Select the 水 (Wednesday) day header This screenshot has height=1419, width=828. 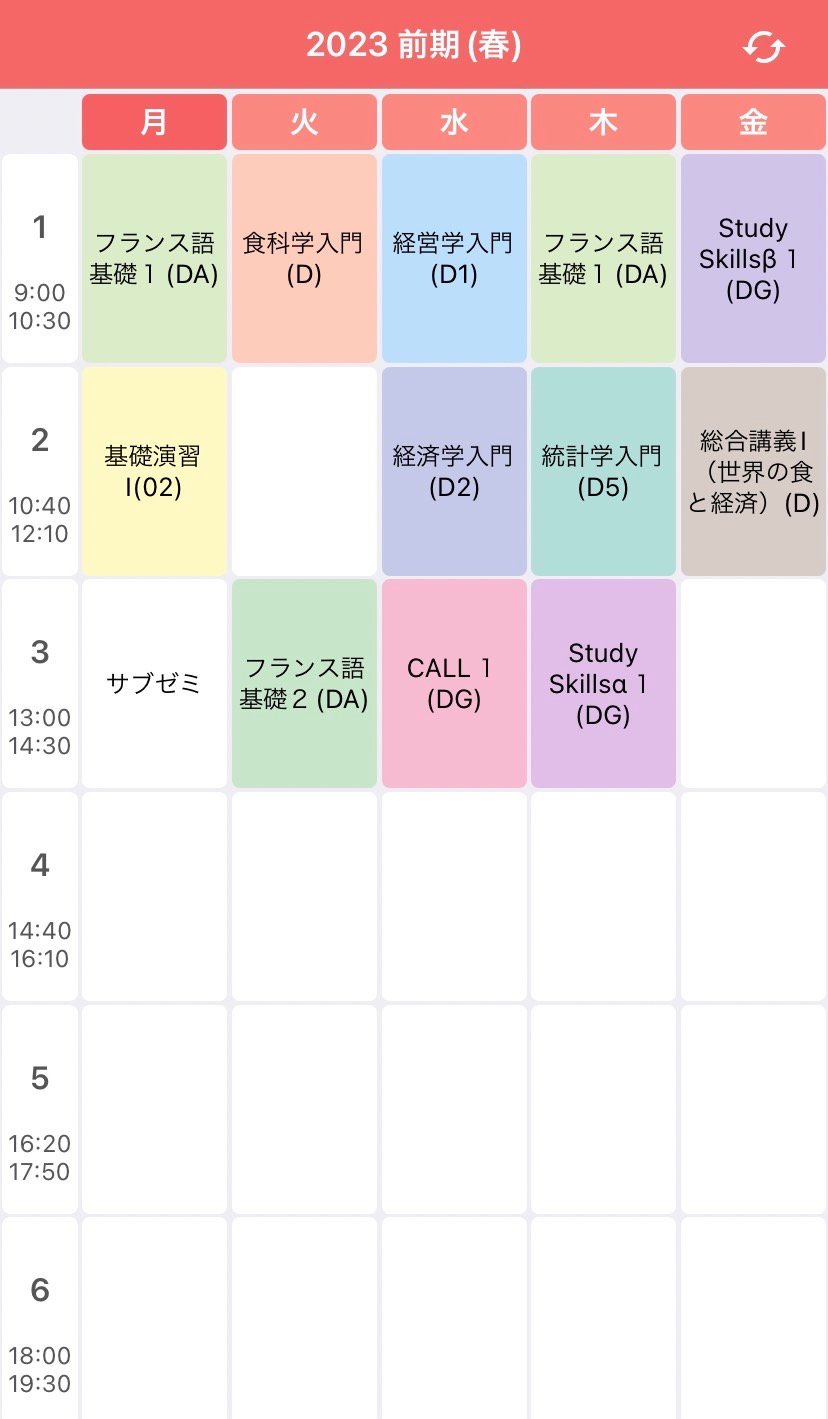454,122
